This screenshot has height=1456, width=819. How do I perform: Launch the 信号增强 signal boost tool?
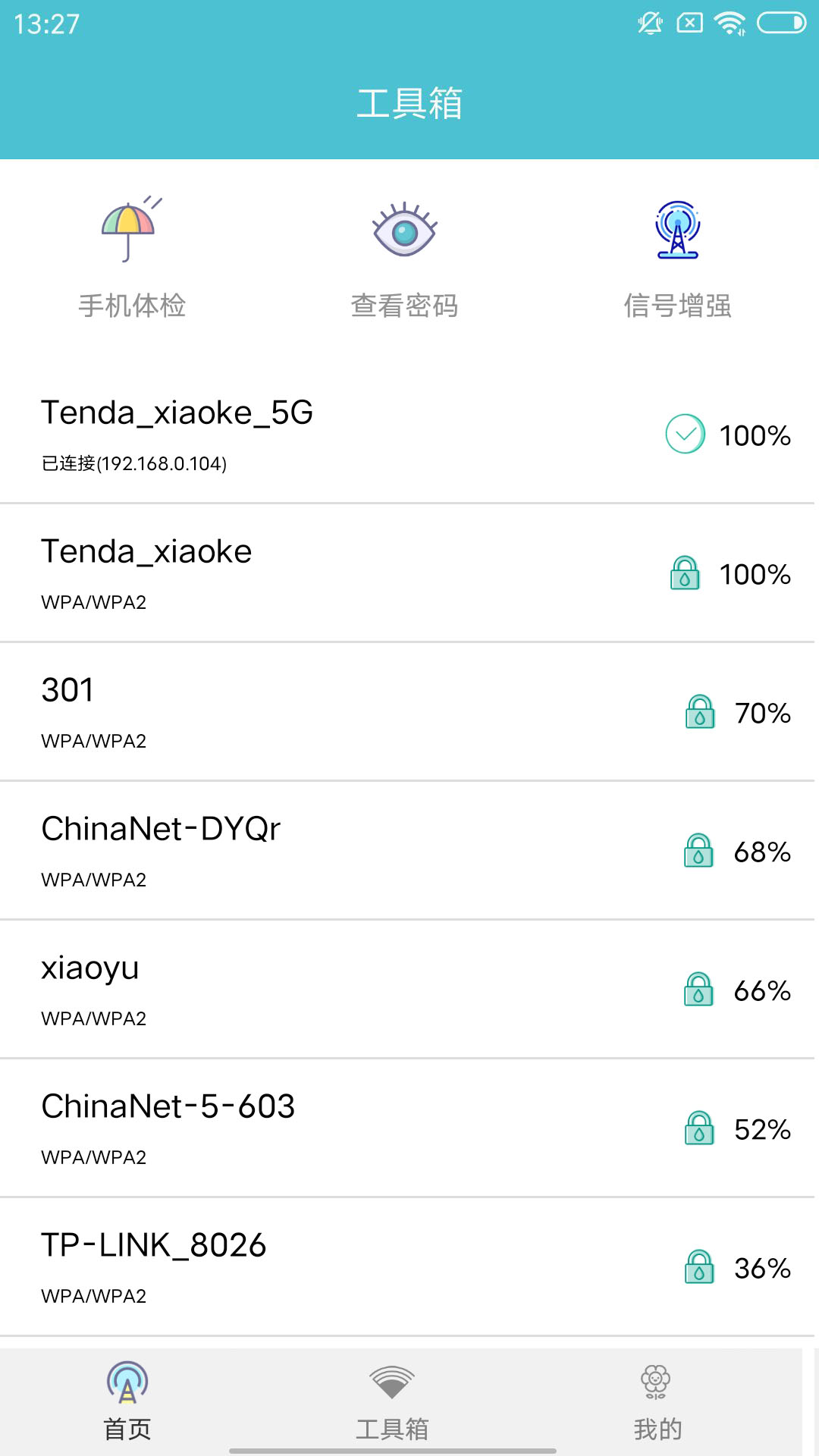(677, 258)
